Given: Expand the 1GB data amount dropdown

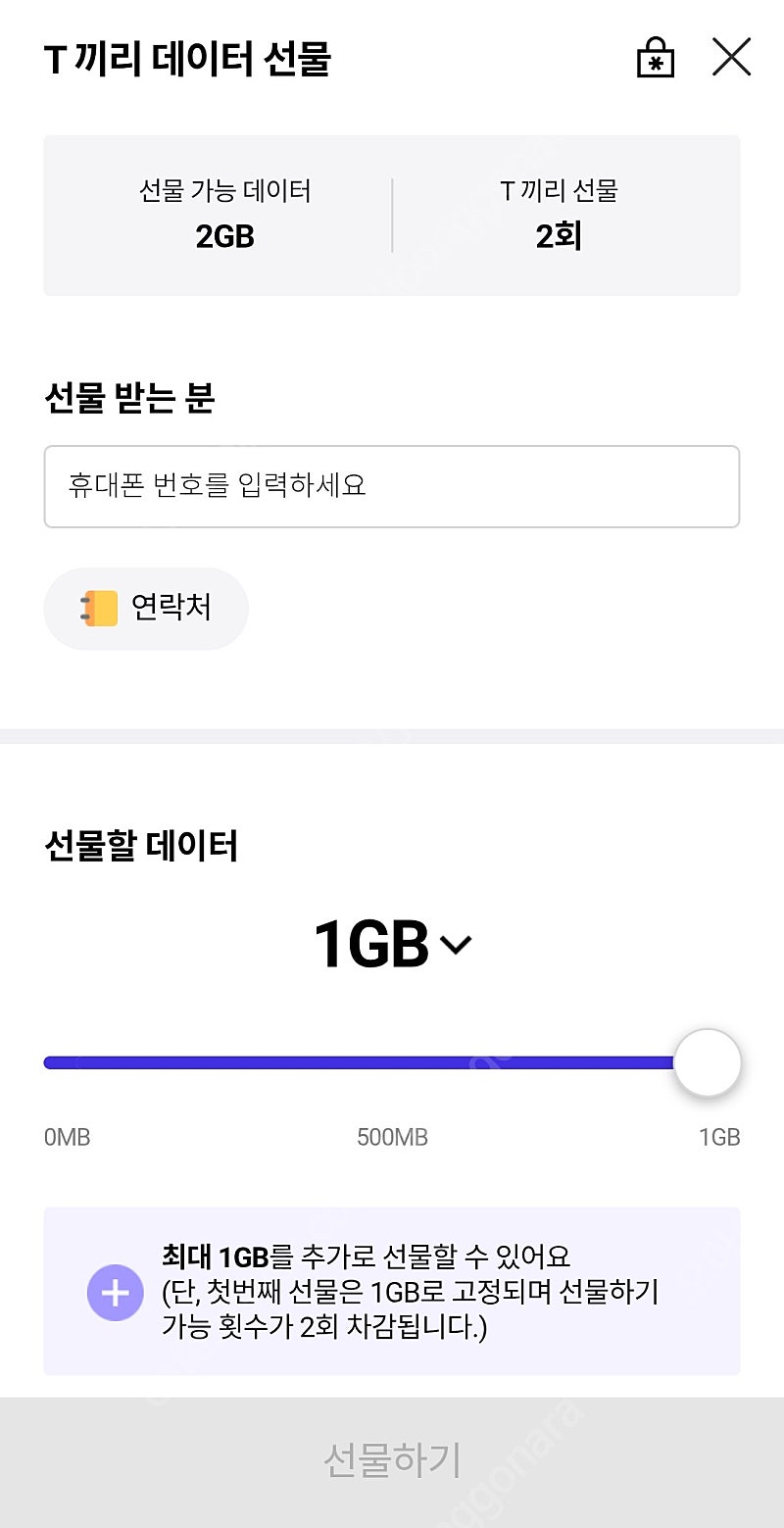Looking at the screenshot, I should (392, 944).
